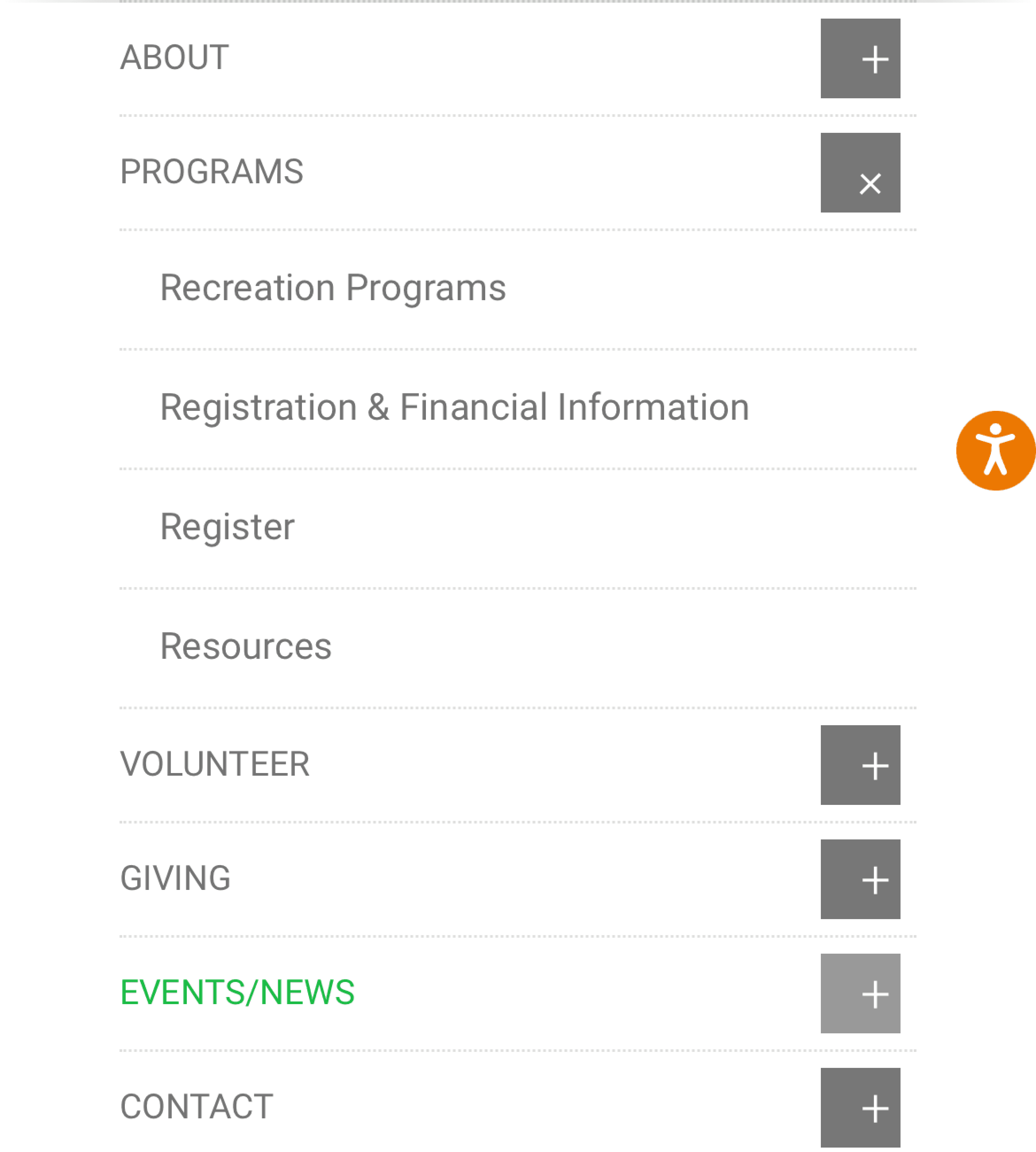The height and width of the screenshot is (1152, 1036).
Task: Expand the CONTACT submenu
Action: tap(860, 1108)
